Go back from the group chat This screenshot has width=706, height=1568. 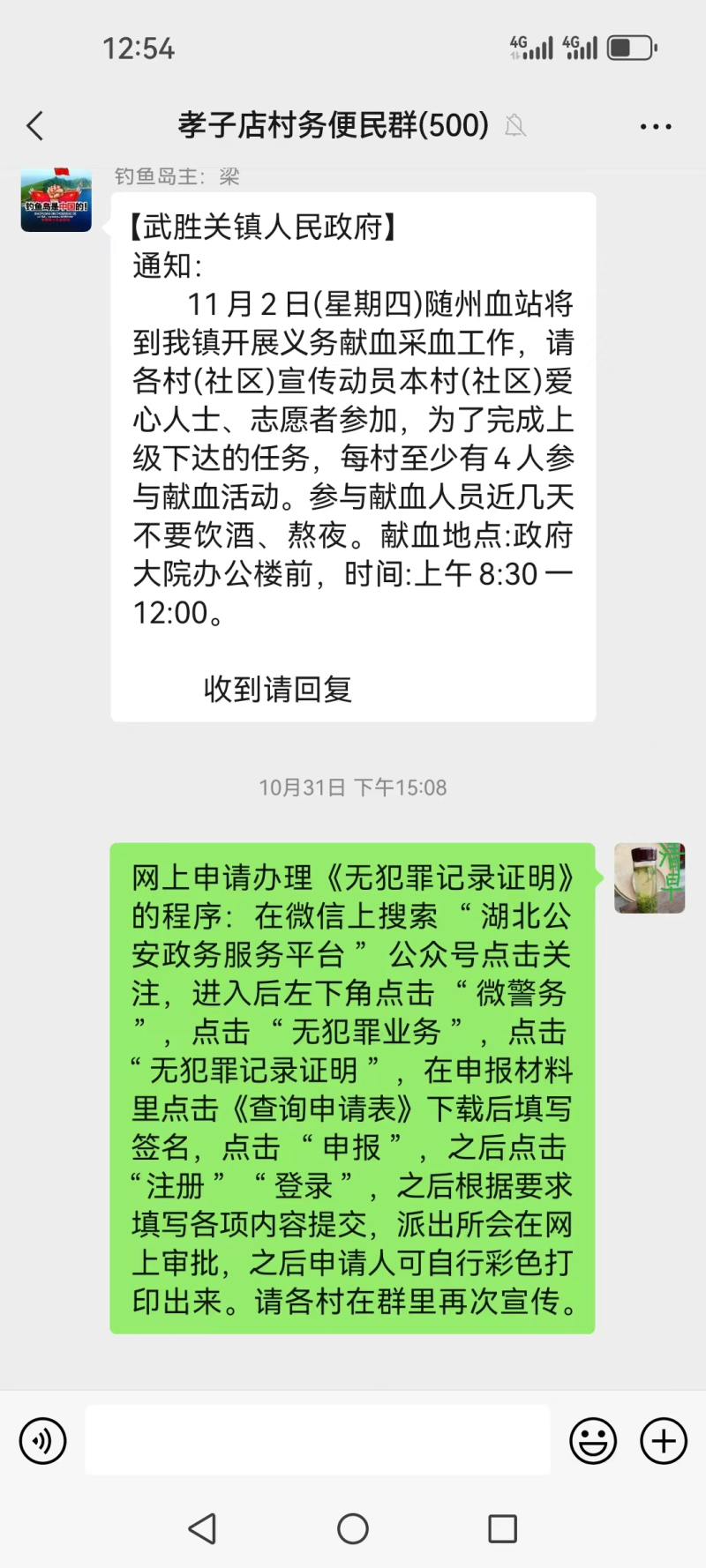[x=35, y=126]
